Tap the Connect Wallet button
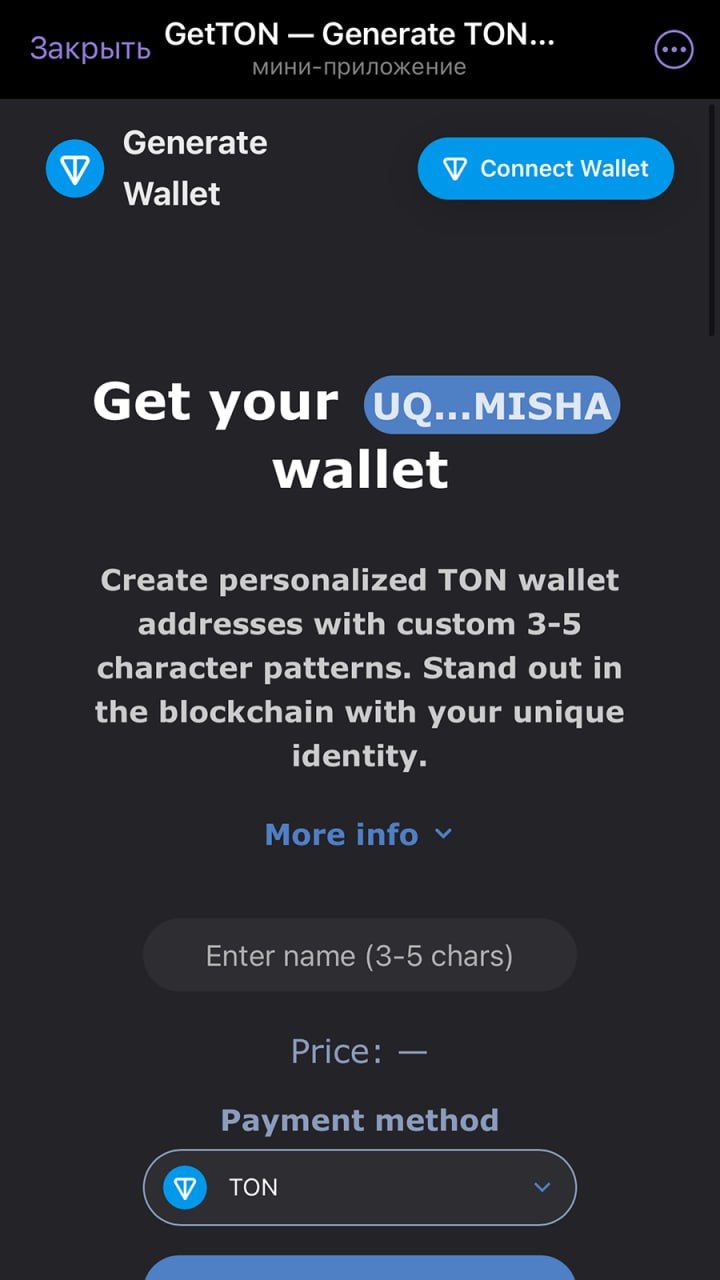 click(x=545, y=169)
